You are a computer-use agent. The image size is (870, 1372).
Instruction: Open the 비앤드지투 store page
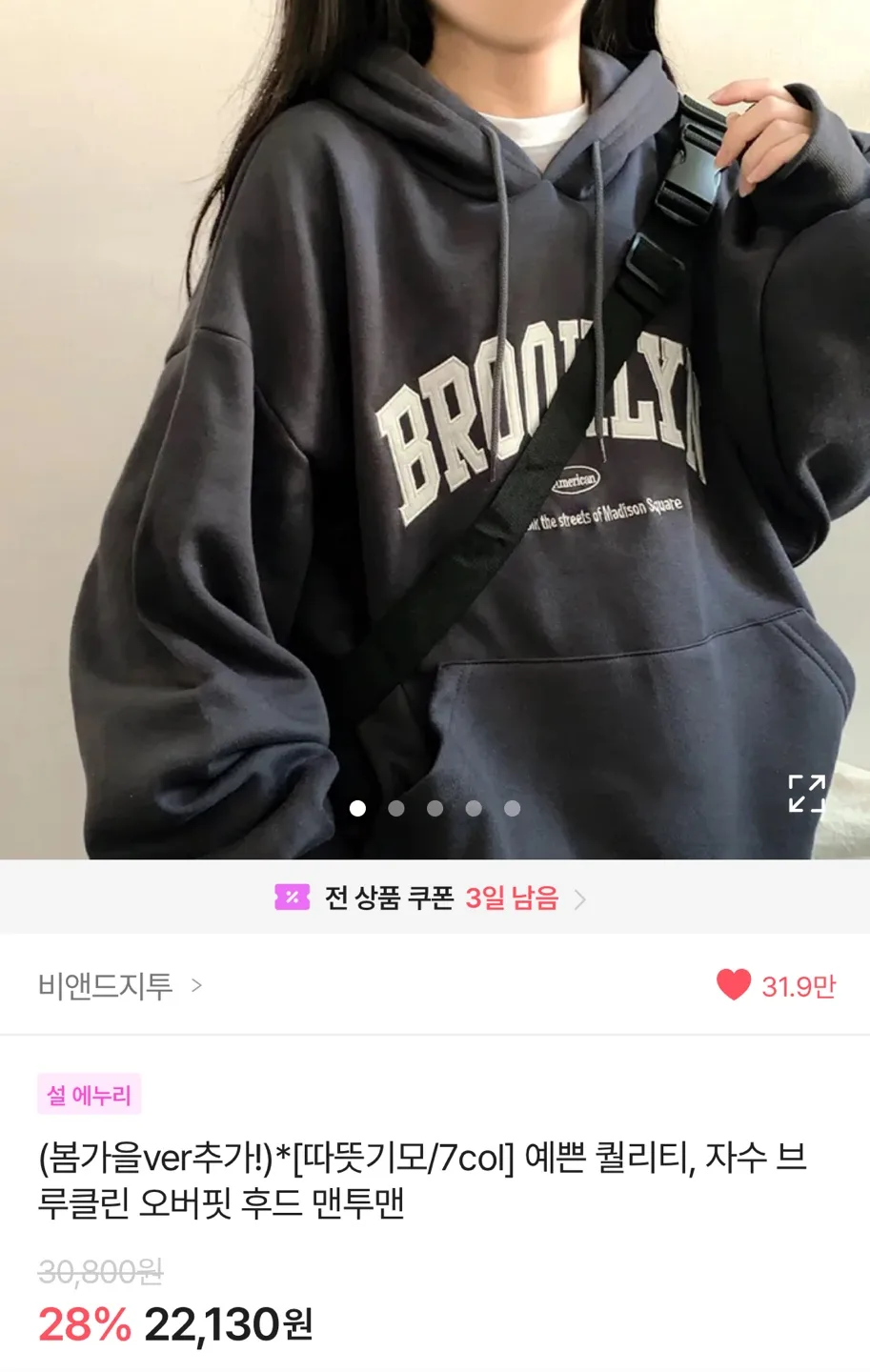pos(119,985)
